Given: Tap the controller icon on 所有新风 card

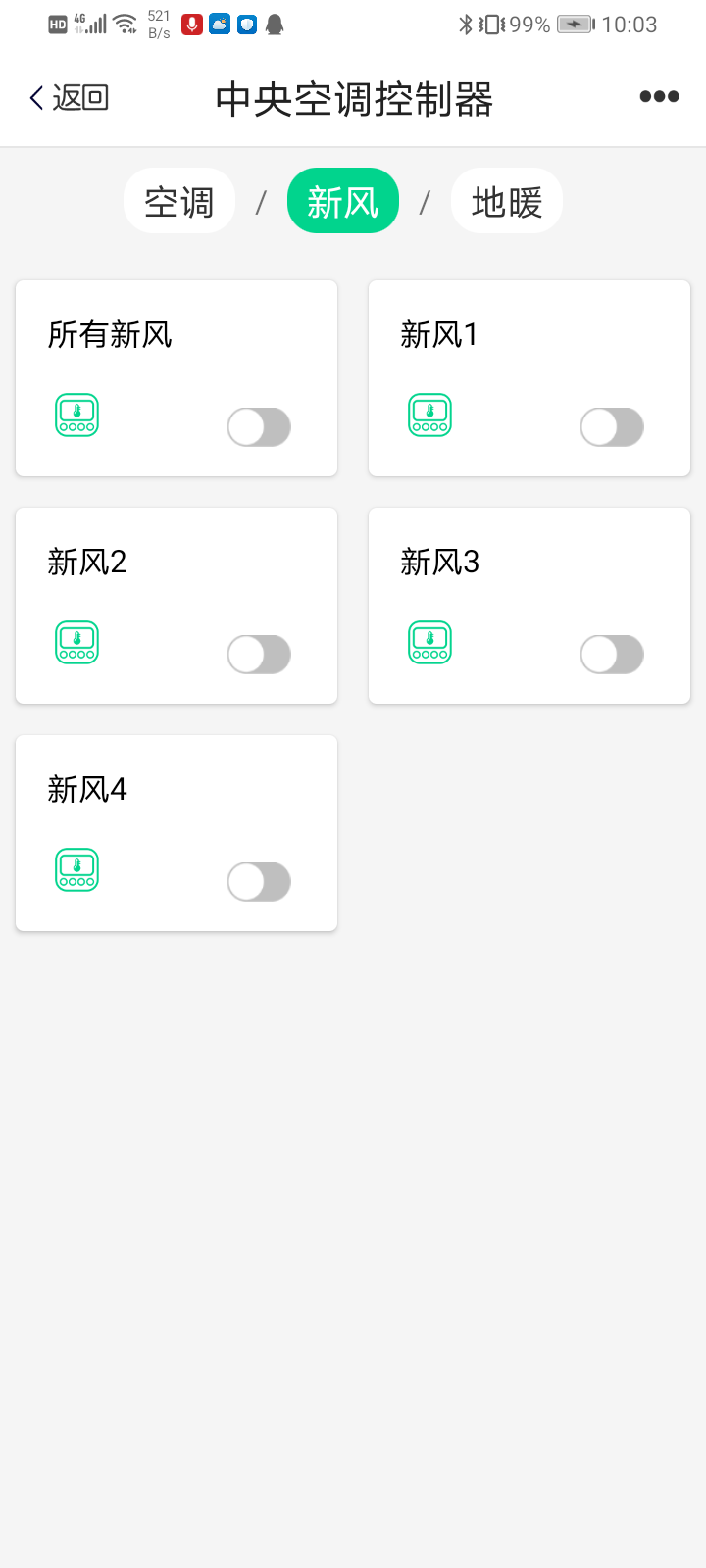Looking at the screenshot, I should 76,415.
